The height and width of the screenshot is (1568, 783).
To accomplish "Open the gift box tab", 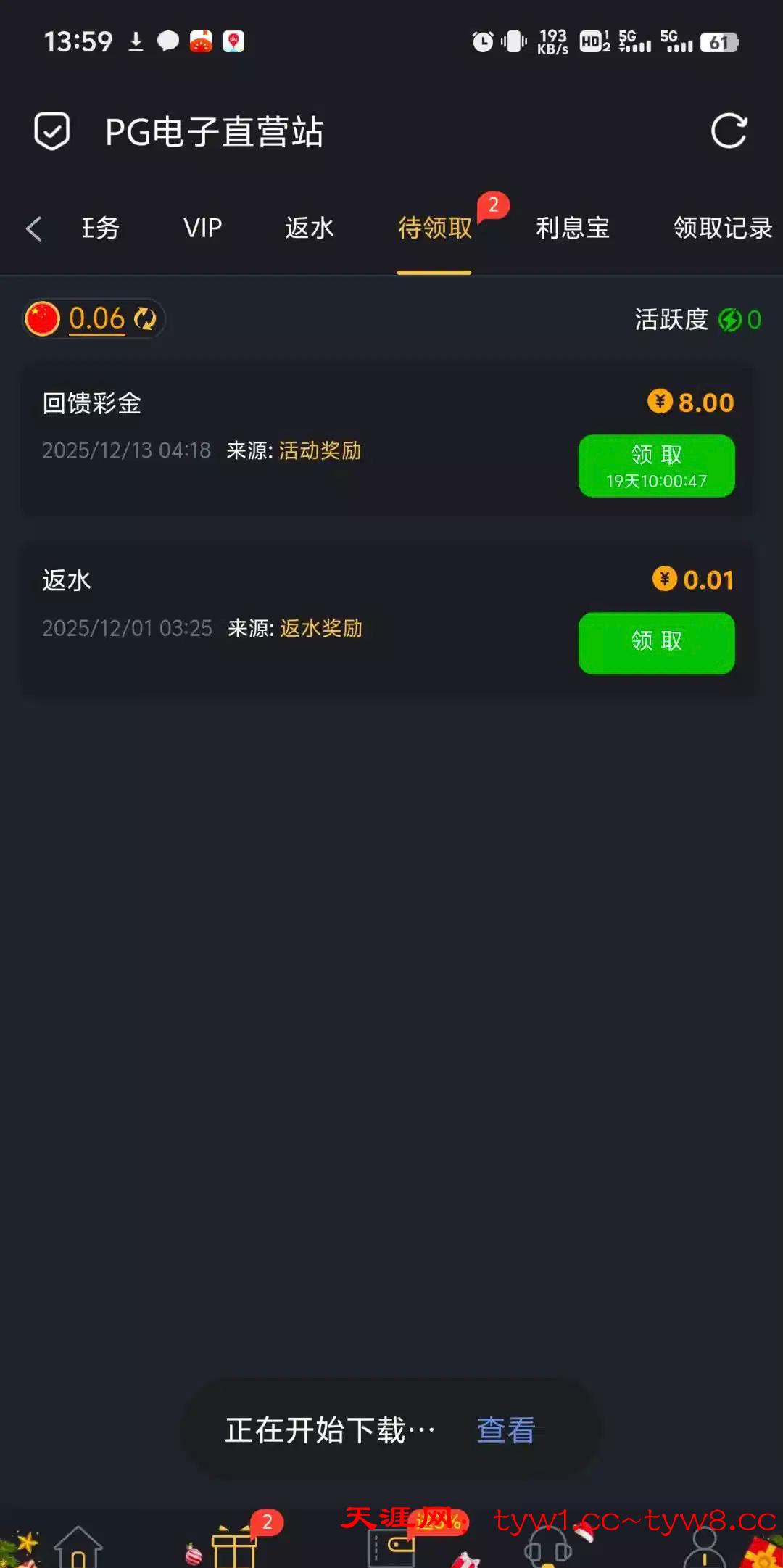I will [233, 1546].
